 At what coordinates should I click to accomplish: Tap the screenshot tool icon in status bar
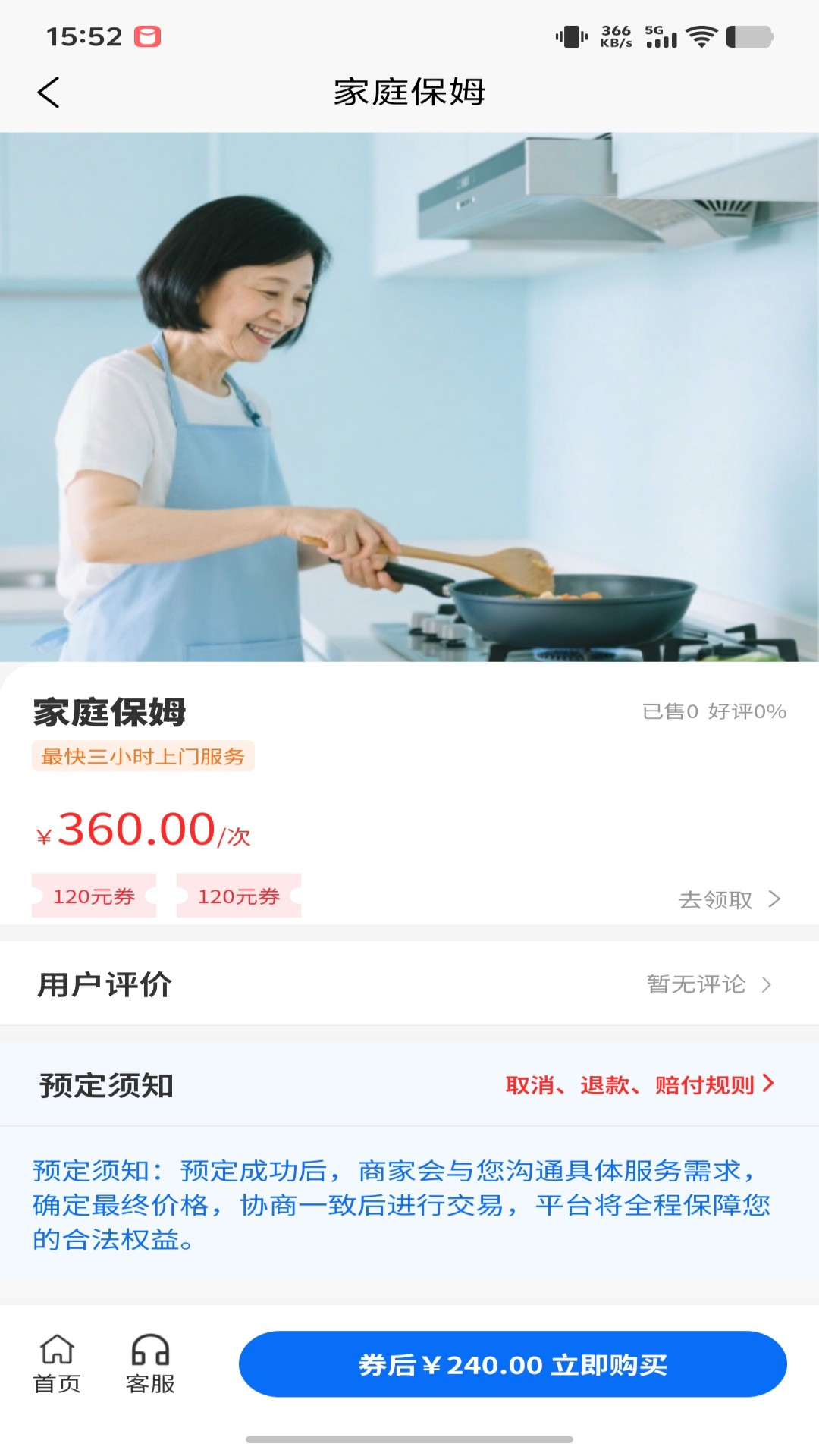coord(149,33)
